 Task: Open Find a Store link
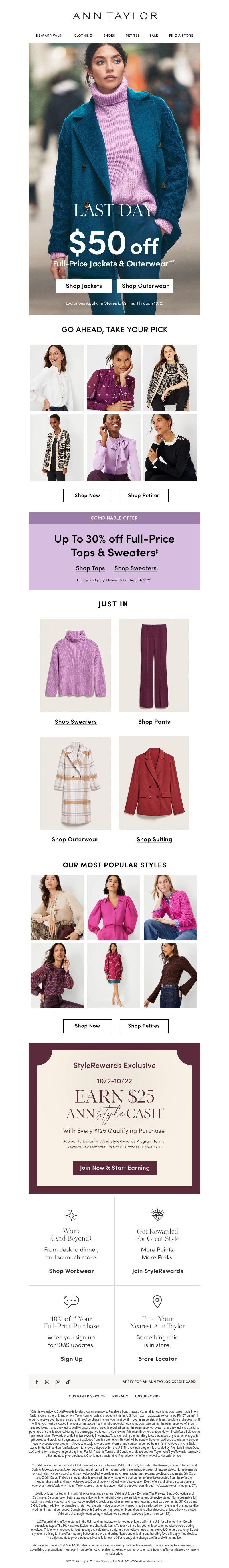(x=180, y=35)
